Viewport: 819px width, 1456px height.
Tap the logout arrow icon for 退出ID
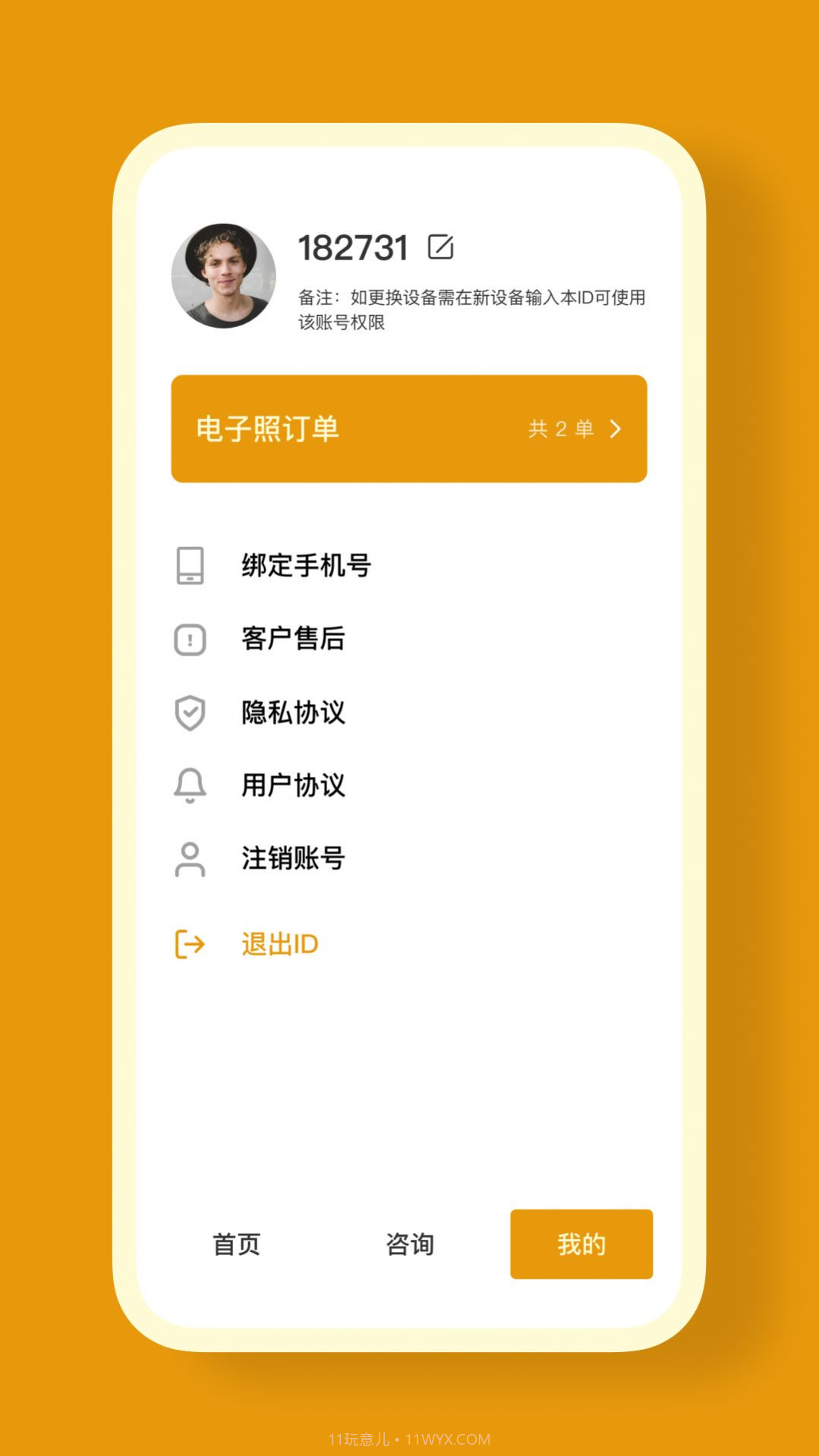pyautogui.click(x=189, y=942)
